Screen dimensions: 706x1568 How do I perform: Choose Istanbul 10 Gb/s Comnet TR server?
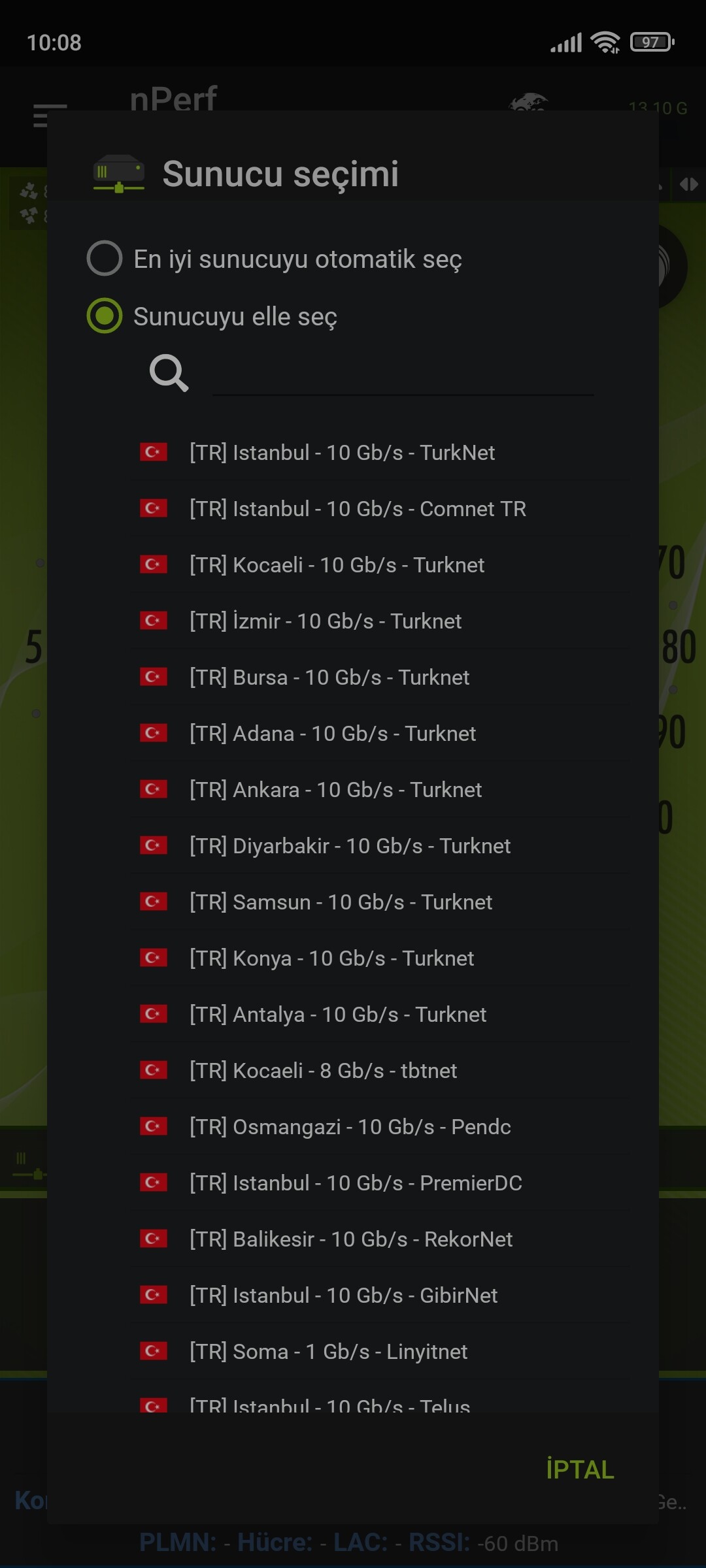(x=379, y=508)
